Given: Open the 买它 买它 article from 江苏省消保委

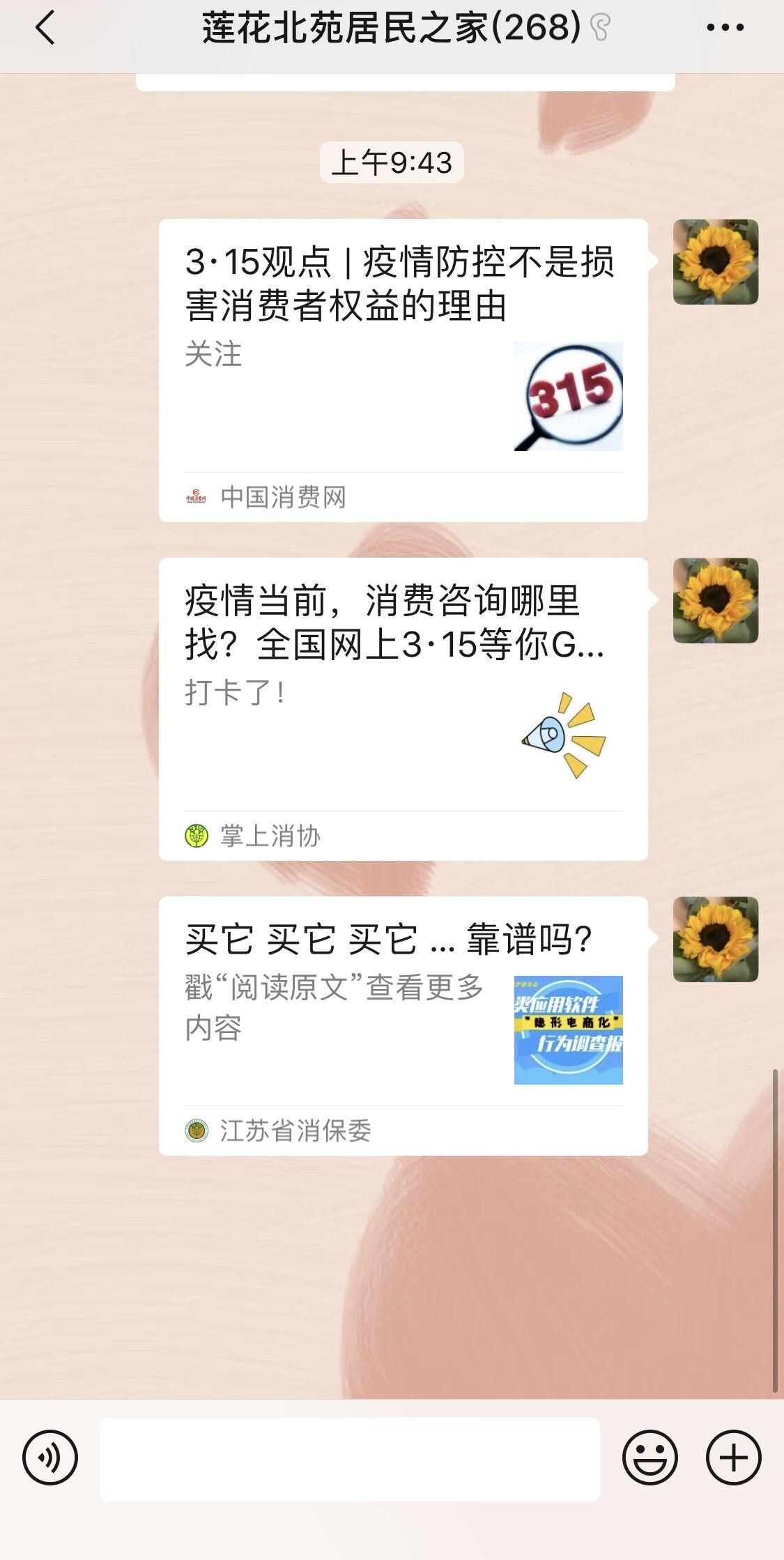Looking at the screenshot, I should (x=403, y=1026).
